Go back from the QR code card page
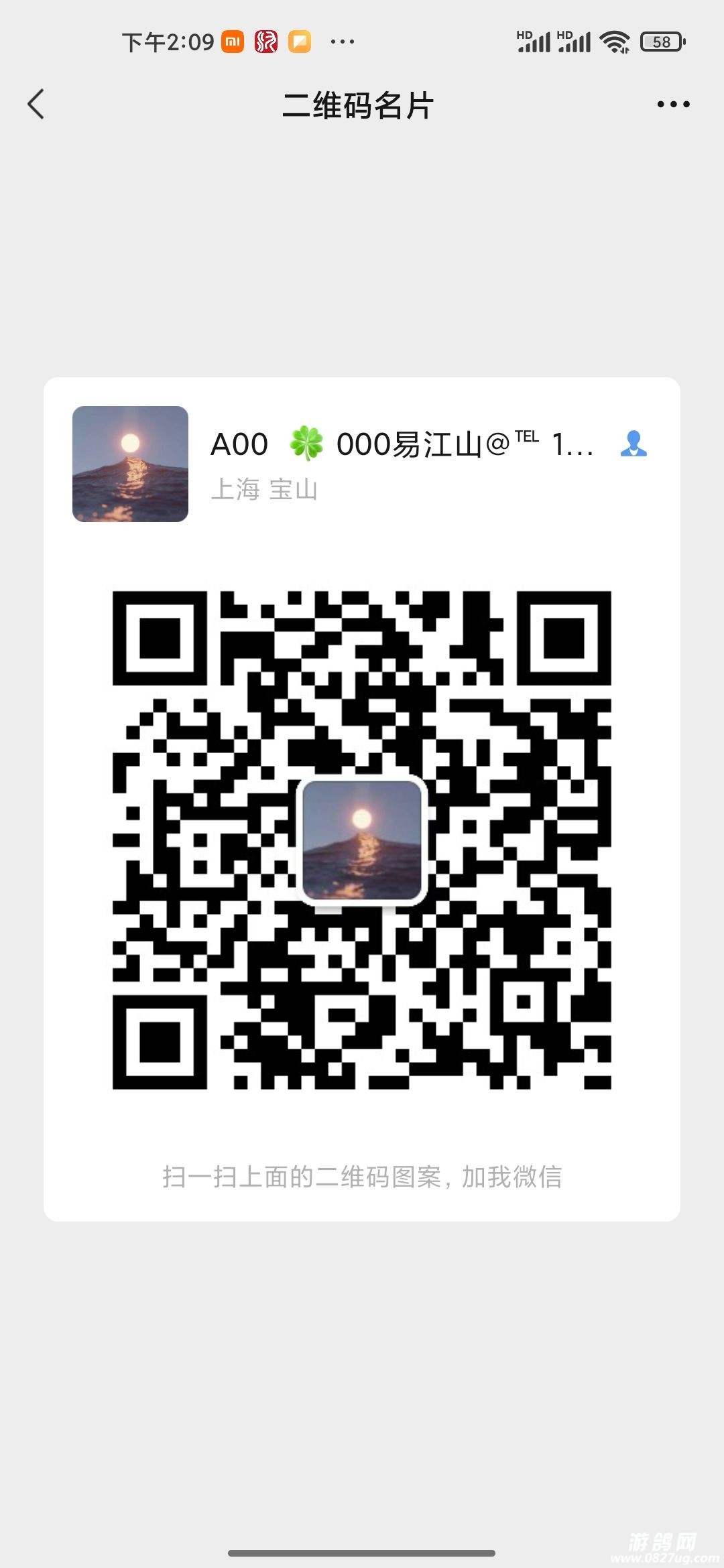 [x=36, y=105]
